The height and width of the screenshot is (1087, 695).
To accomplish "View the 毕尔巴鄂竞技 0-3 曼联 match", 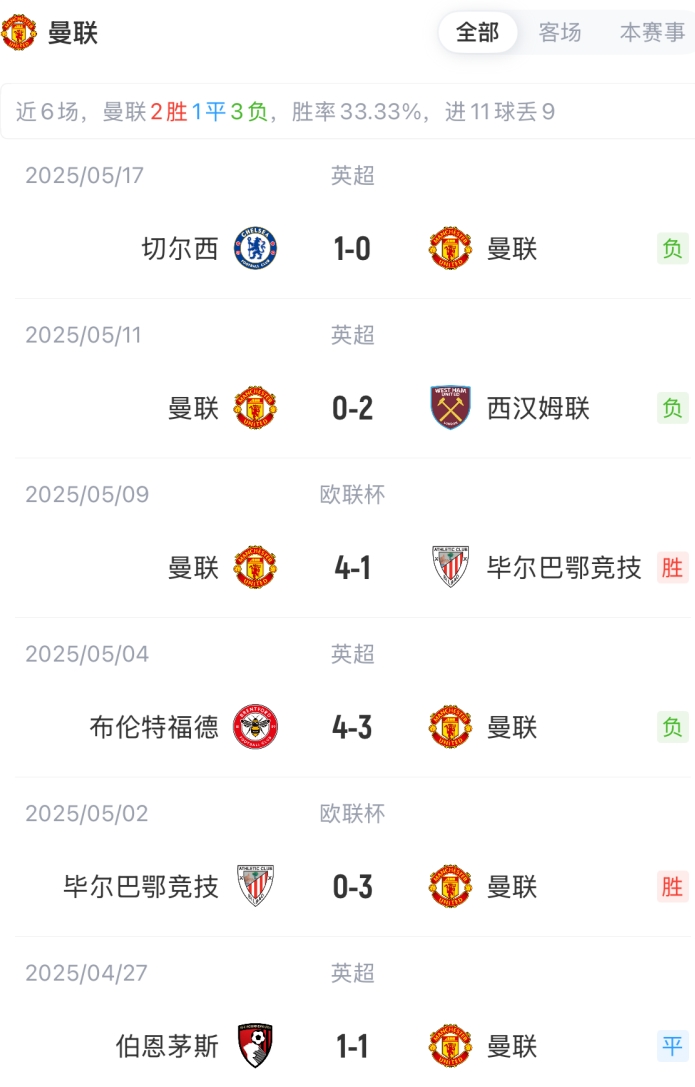I will tap(352, 887).
